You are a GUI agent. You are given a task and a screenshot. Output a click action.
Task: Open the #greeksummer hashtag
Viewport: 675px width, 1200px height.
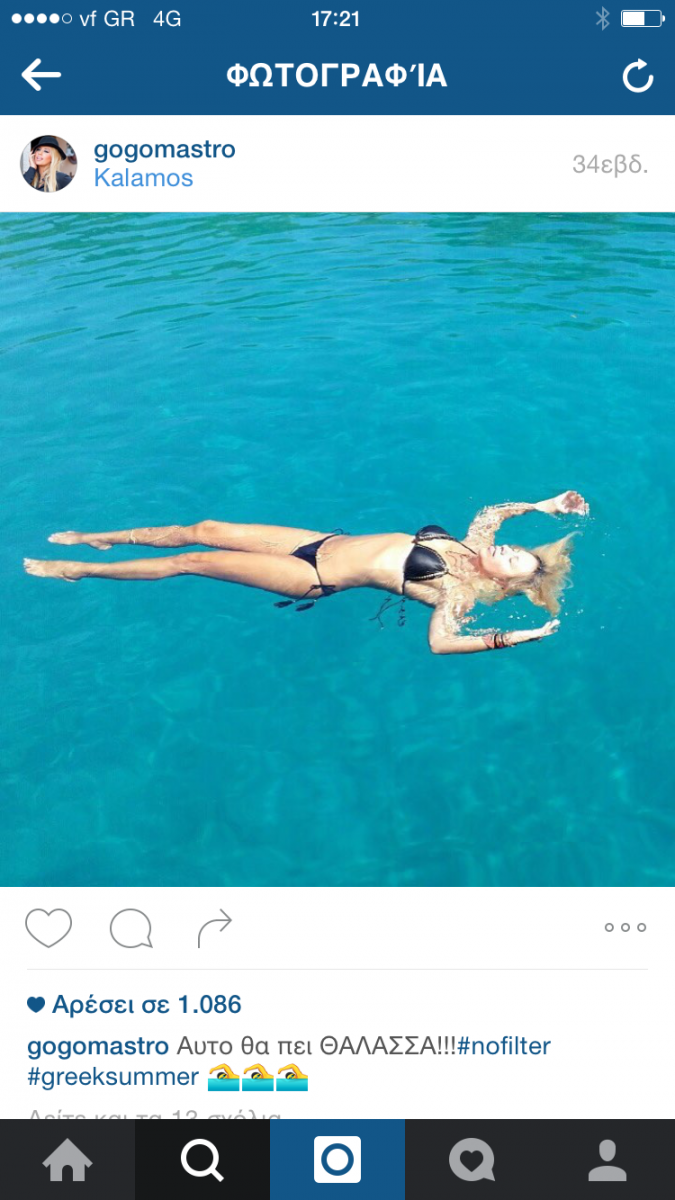click(x=113, y=1077)
